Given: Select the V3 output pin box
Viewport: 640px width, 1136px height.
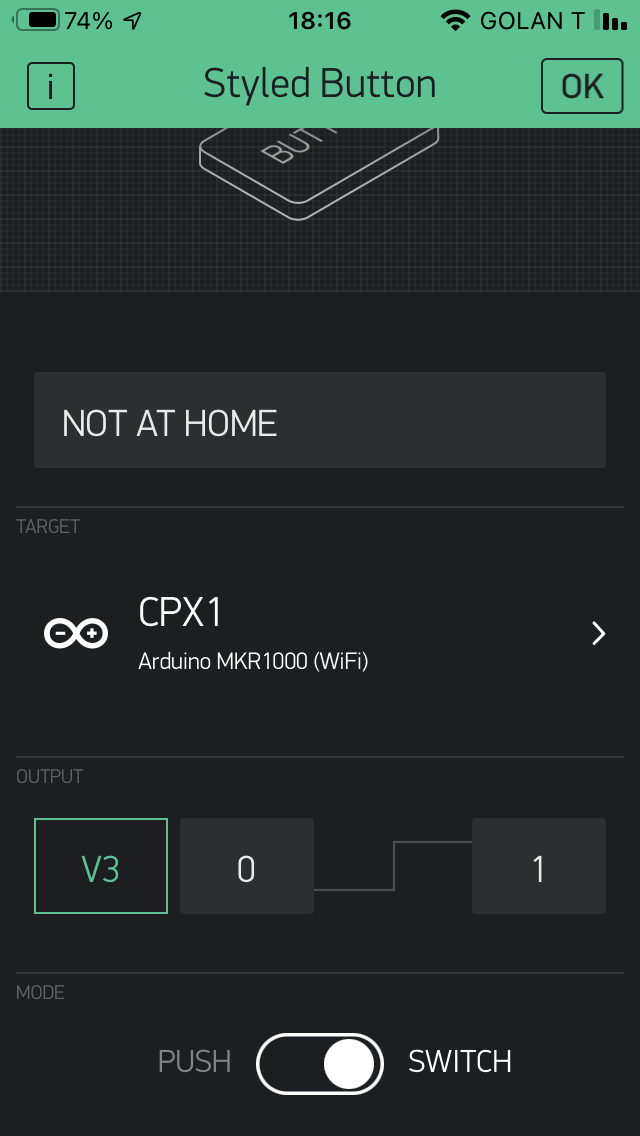Looking at the screenshot, I should coord(101,866).
